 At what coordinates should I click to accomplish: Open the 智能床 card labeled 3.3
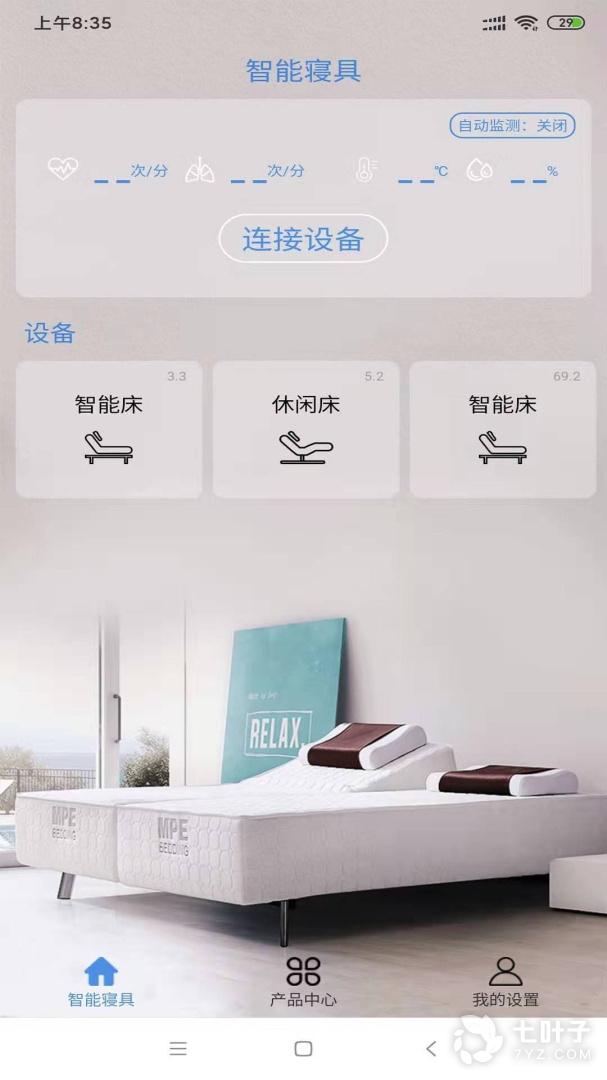coord(109,429)
